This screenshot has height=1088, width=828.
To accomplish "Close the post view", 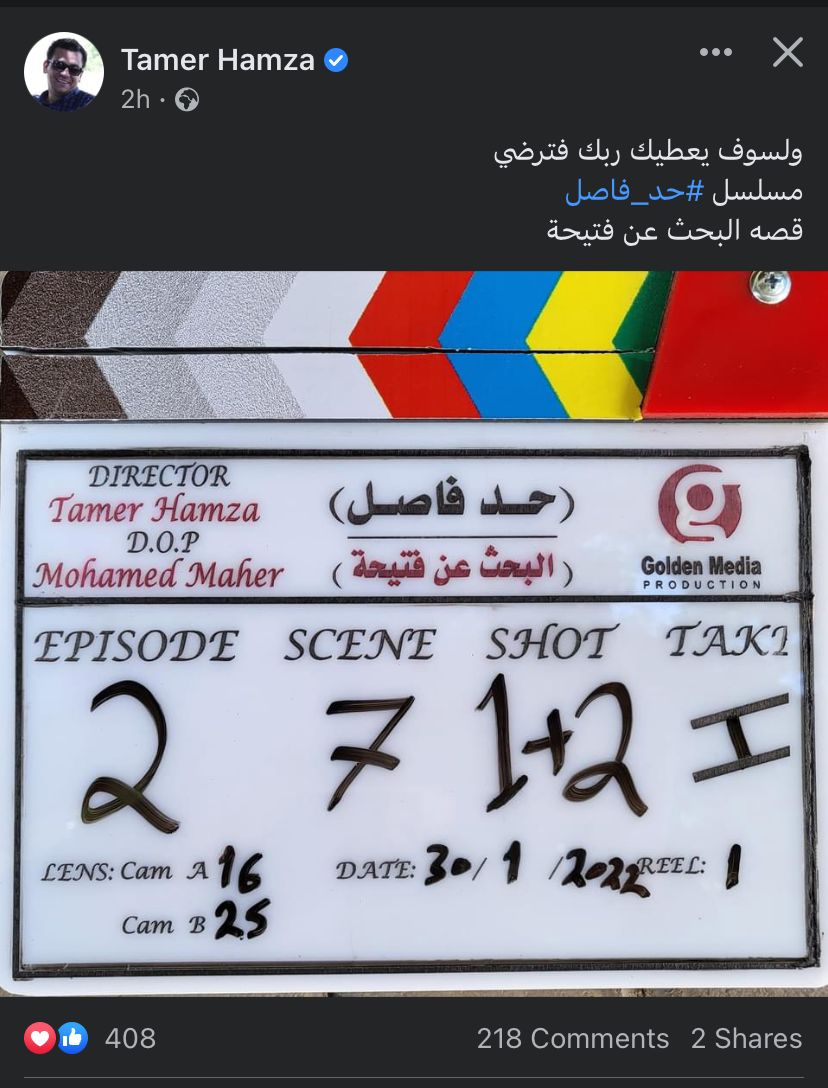I will (788, 52).
